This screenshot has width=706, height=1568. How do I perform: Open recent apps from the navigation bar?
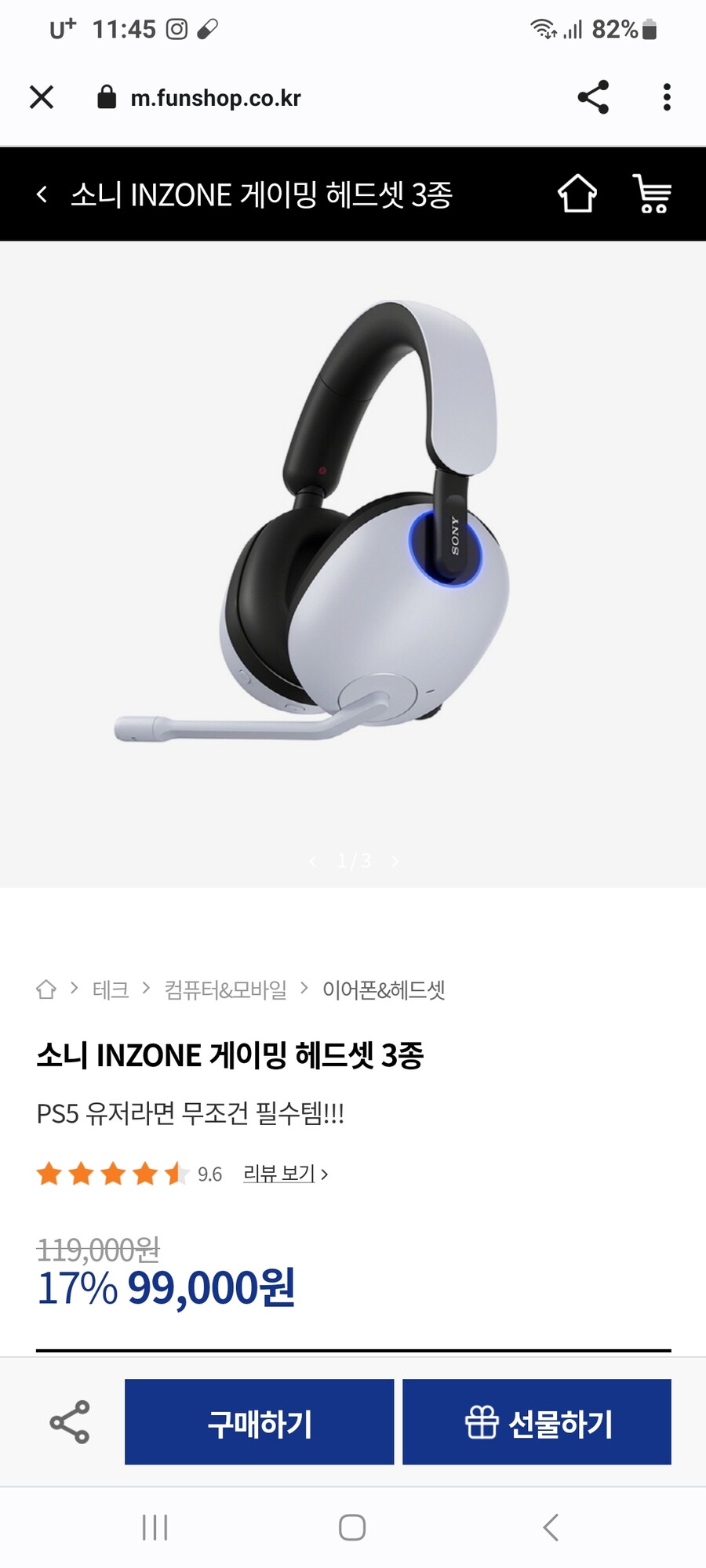pos(155,1527)
